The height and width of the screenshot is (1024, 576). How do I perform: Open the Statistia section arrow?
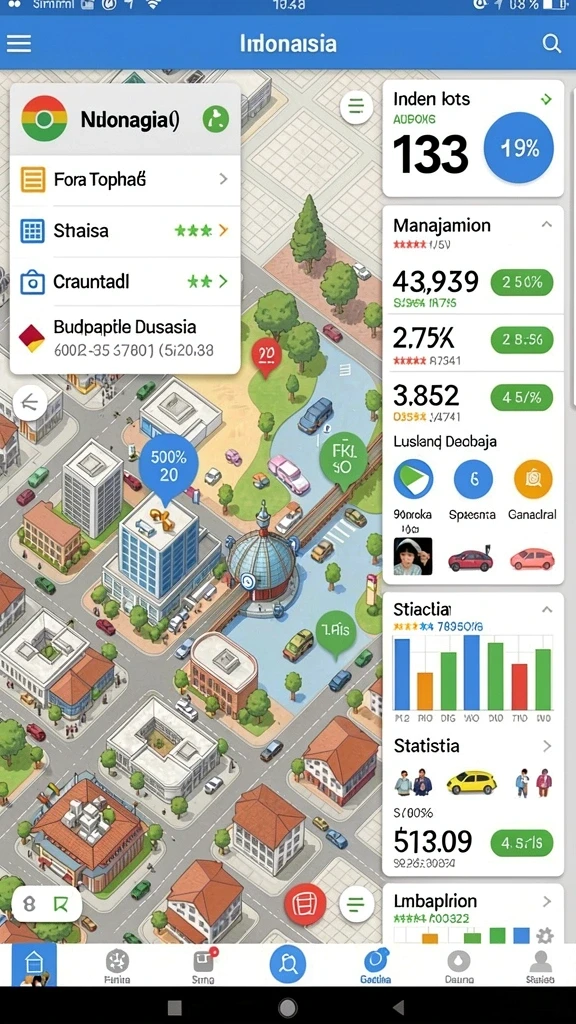[547, 746]
